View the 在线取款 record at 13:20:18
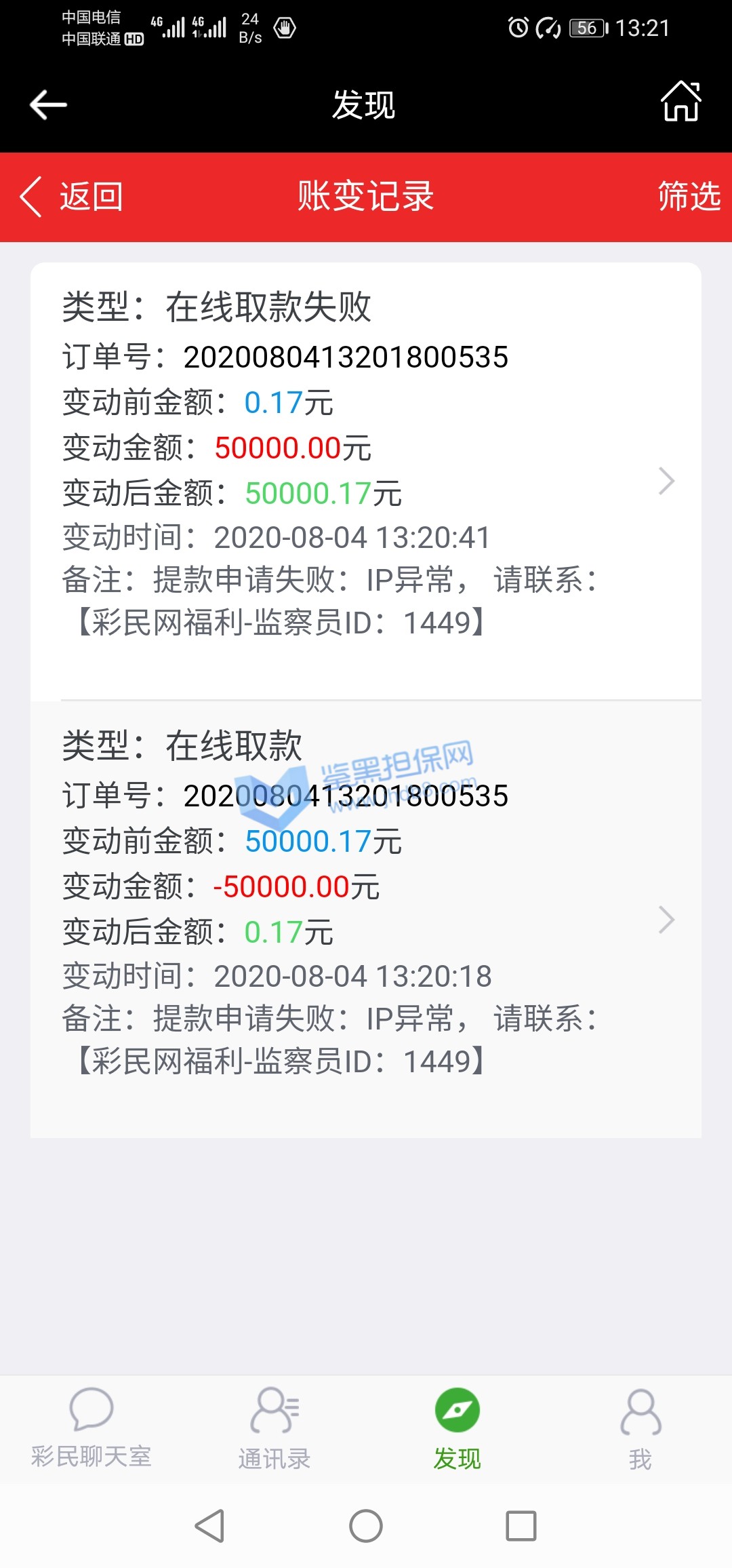Image resolution: width=732 pixels, height=1568 pixels. coord(366,920)
